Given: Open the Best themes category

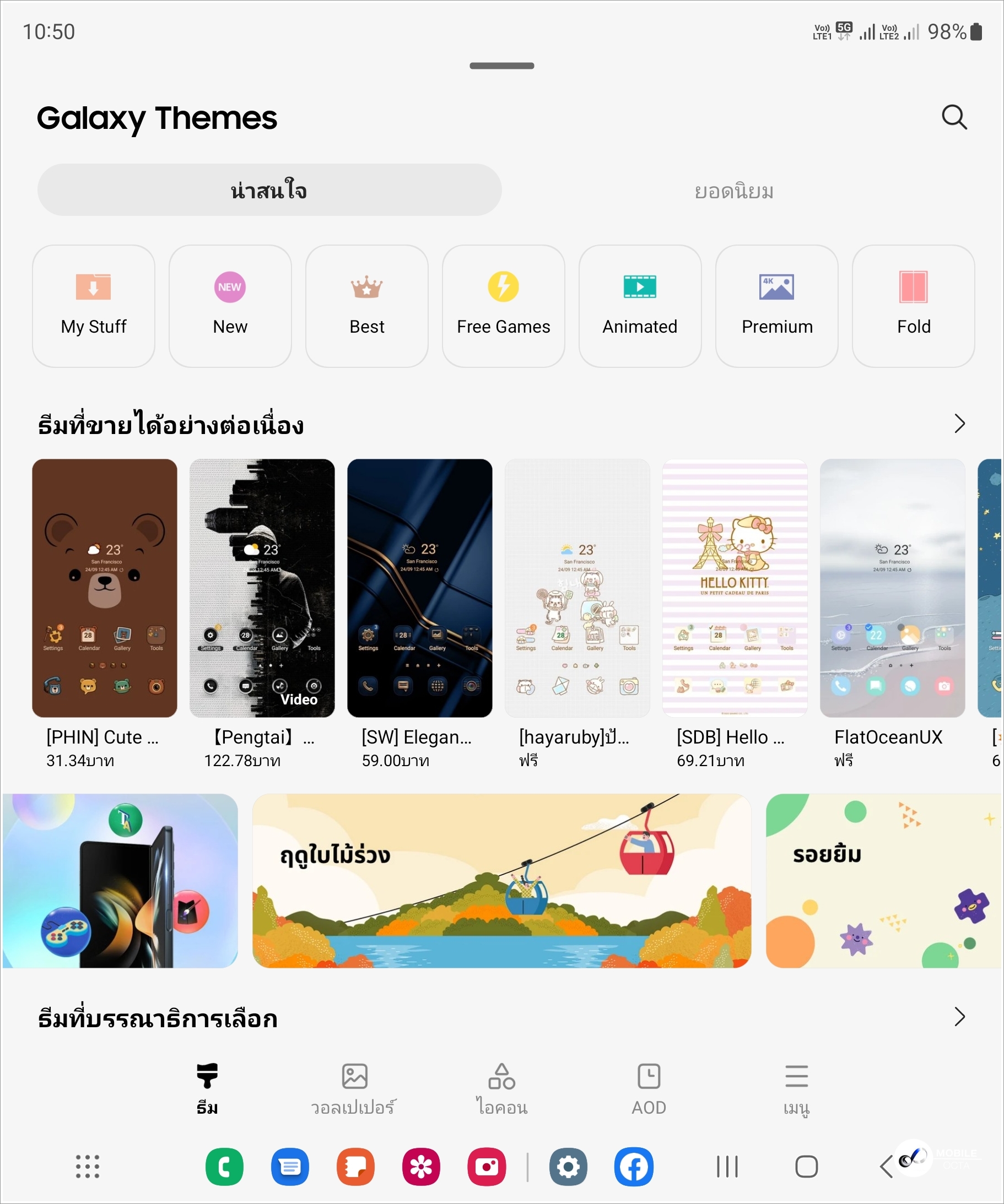Looking at the screenshot, I should [x=366, y=306].
